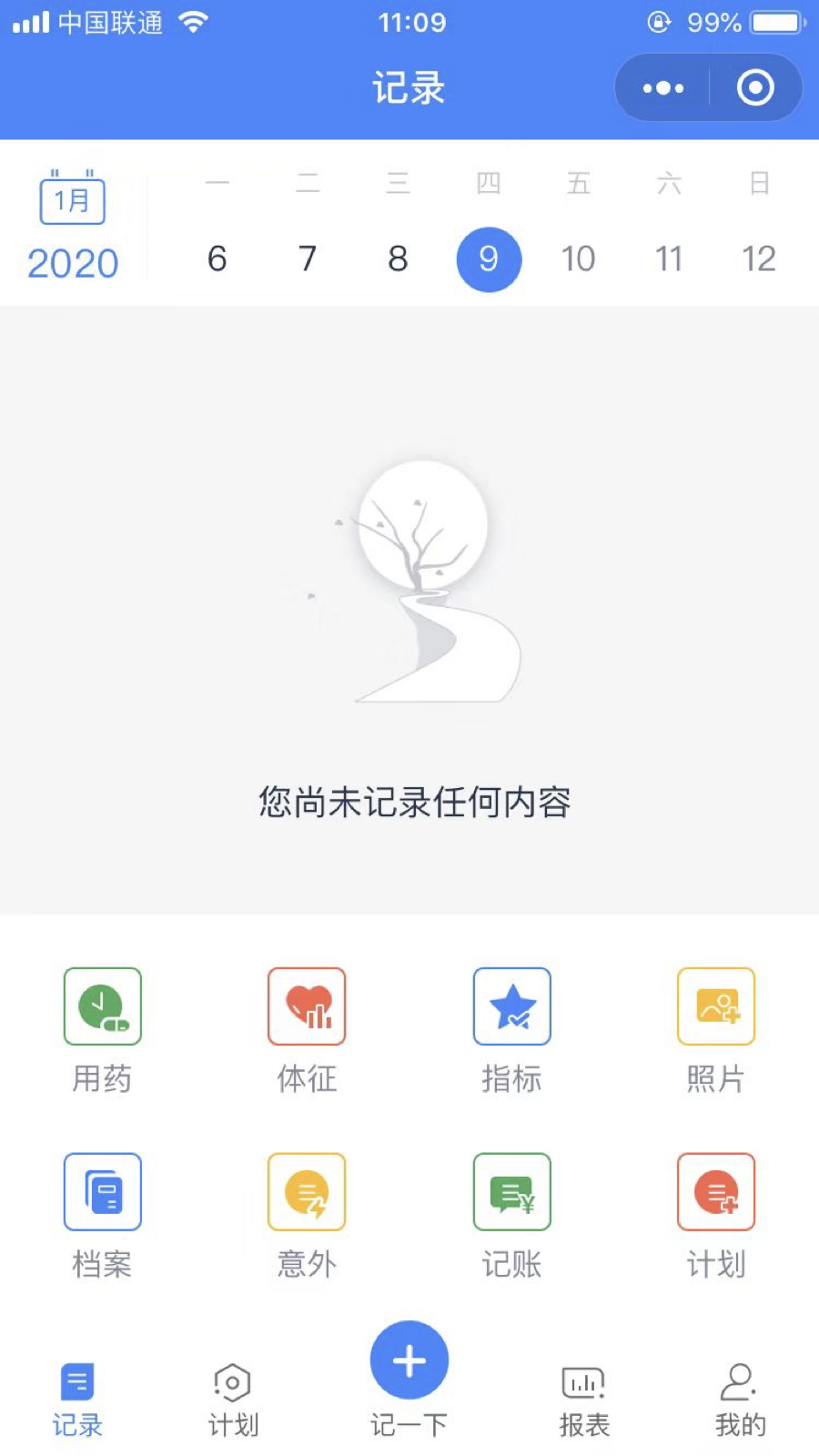
Task: Open the 照片 photo shortcut
Action: tap(716, 1029)
